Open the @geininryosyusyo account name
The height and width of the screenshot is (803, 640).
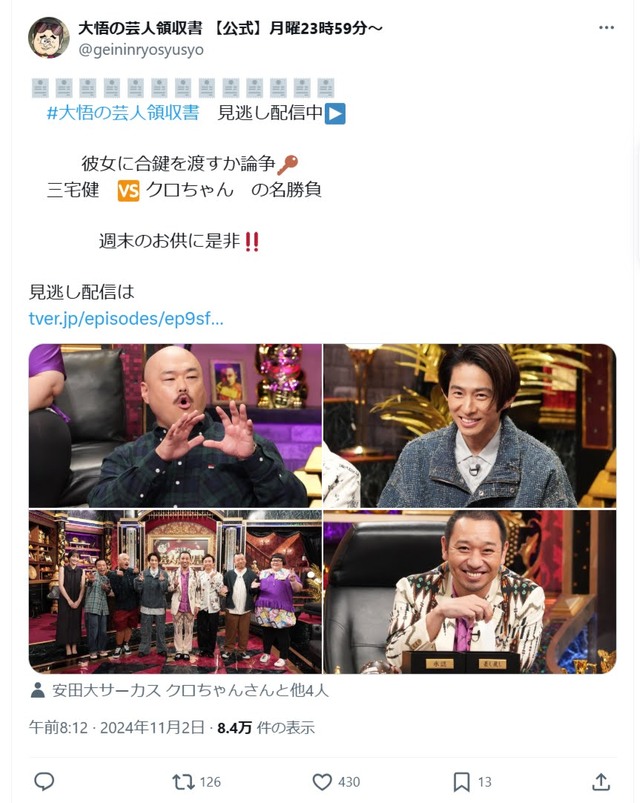click(140, 49)
